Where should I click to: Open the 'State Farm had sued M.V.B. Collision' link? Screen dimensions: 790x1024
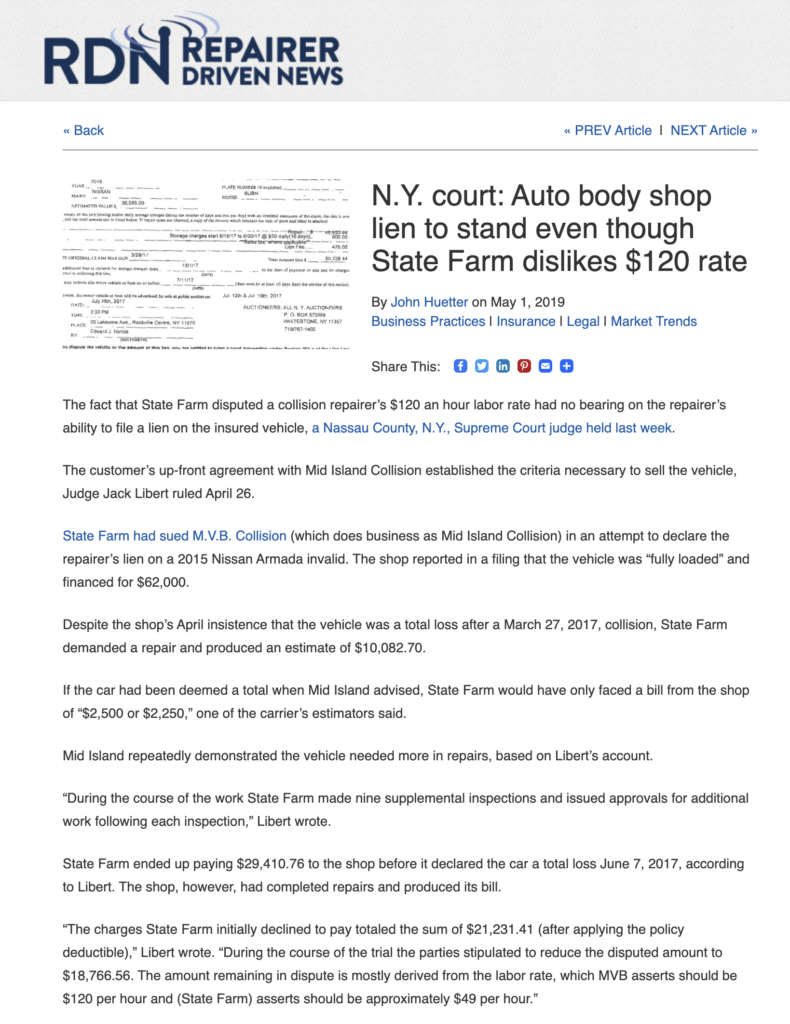click(x=175, y=535)
